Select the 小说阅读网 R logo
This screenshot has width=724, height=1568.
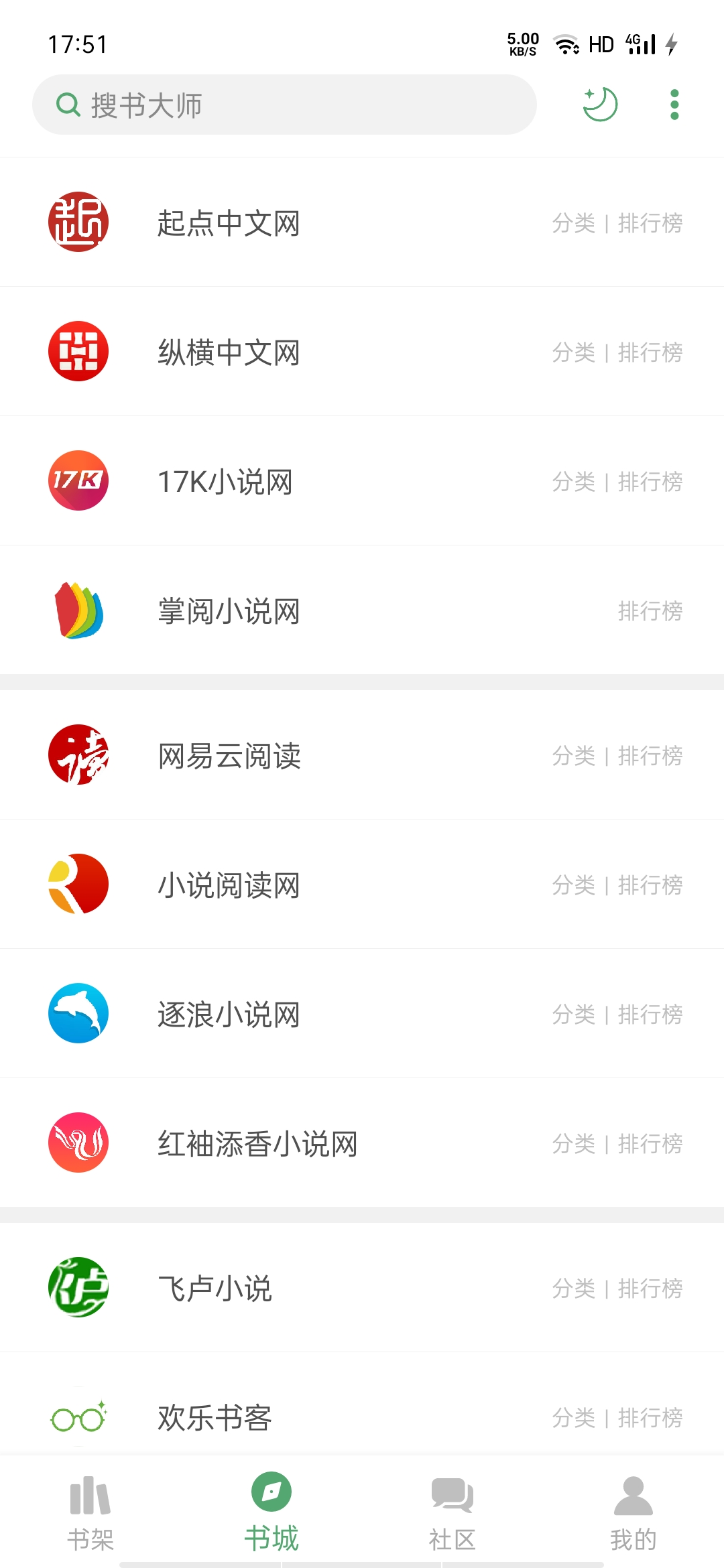[x=77, y=885]
